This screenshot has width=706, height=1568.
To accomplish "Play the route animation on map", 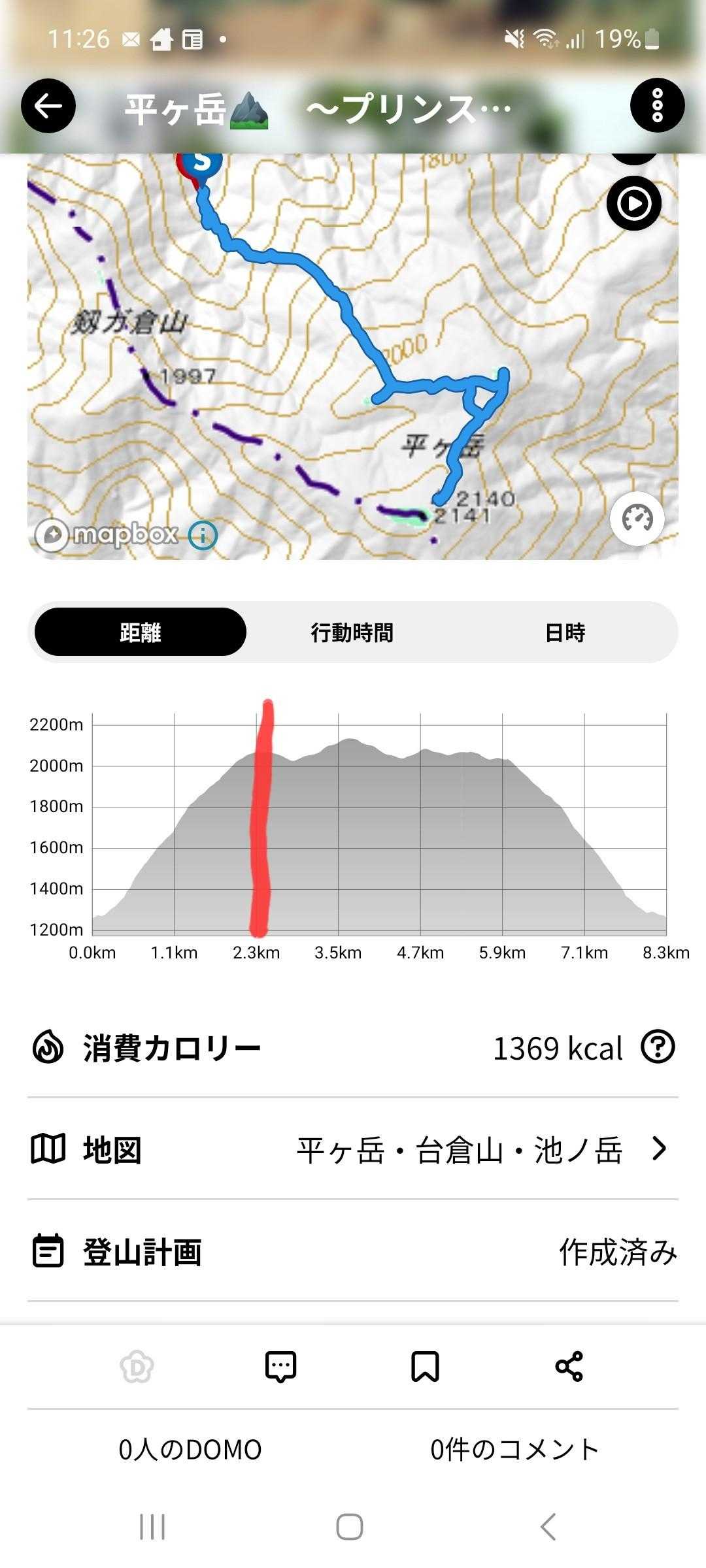I will pos(633,204).
